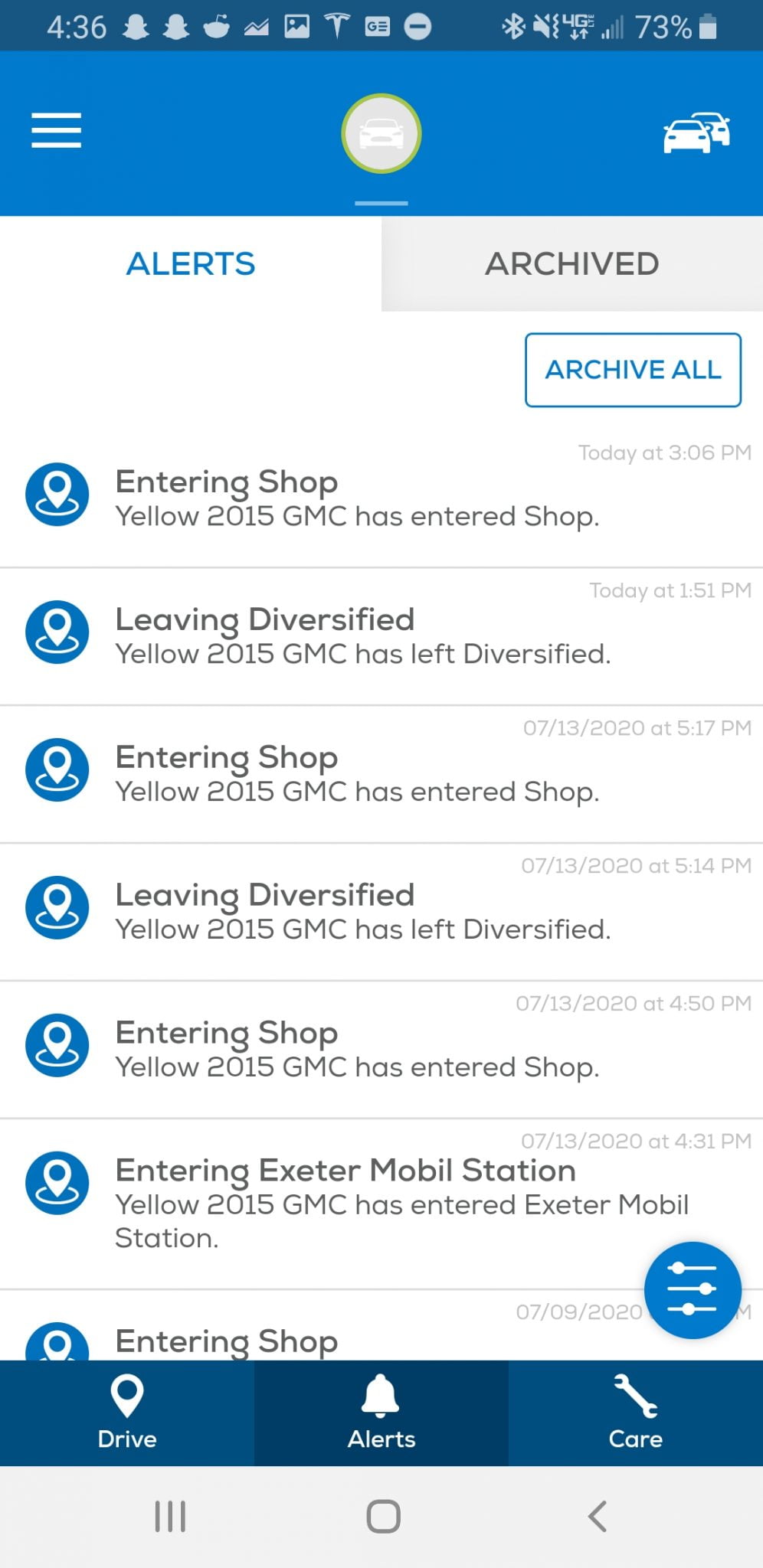Open the vehicles list icon

(x=696, y=132)
